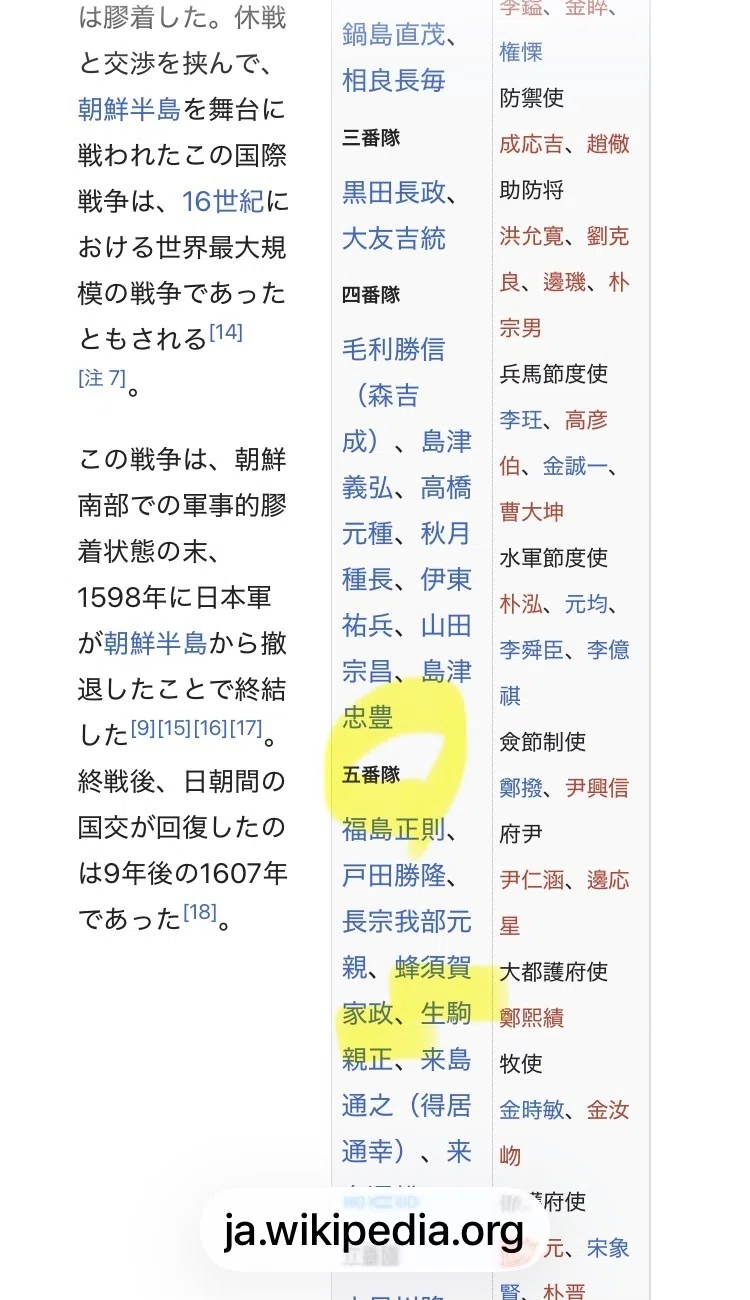Open the 金時敏 article link
The width and height of the screenshot is (750, 1300).
tap(532, 1110)
